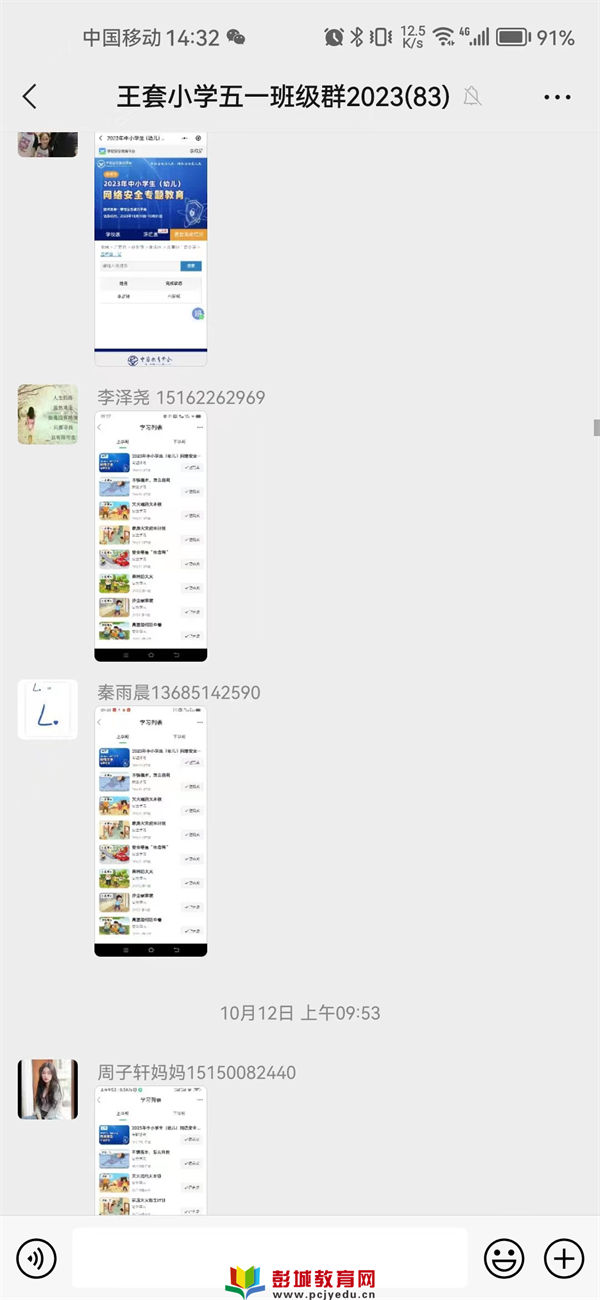Switch to voice message input

pos(36,1257)
